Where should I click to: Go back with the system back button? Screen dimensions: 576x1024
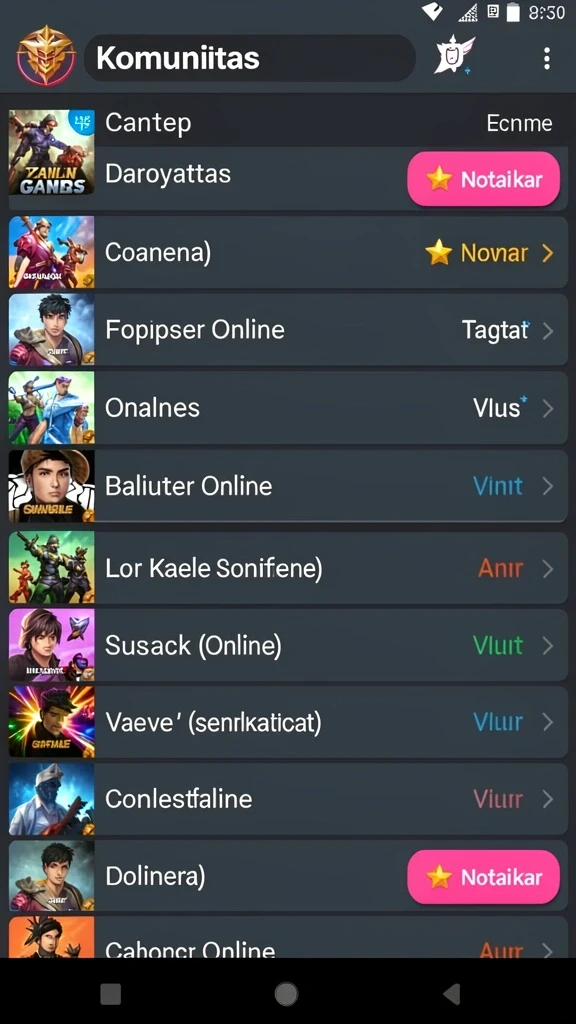coord(452,994)
